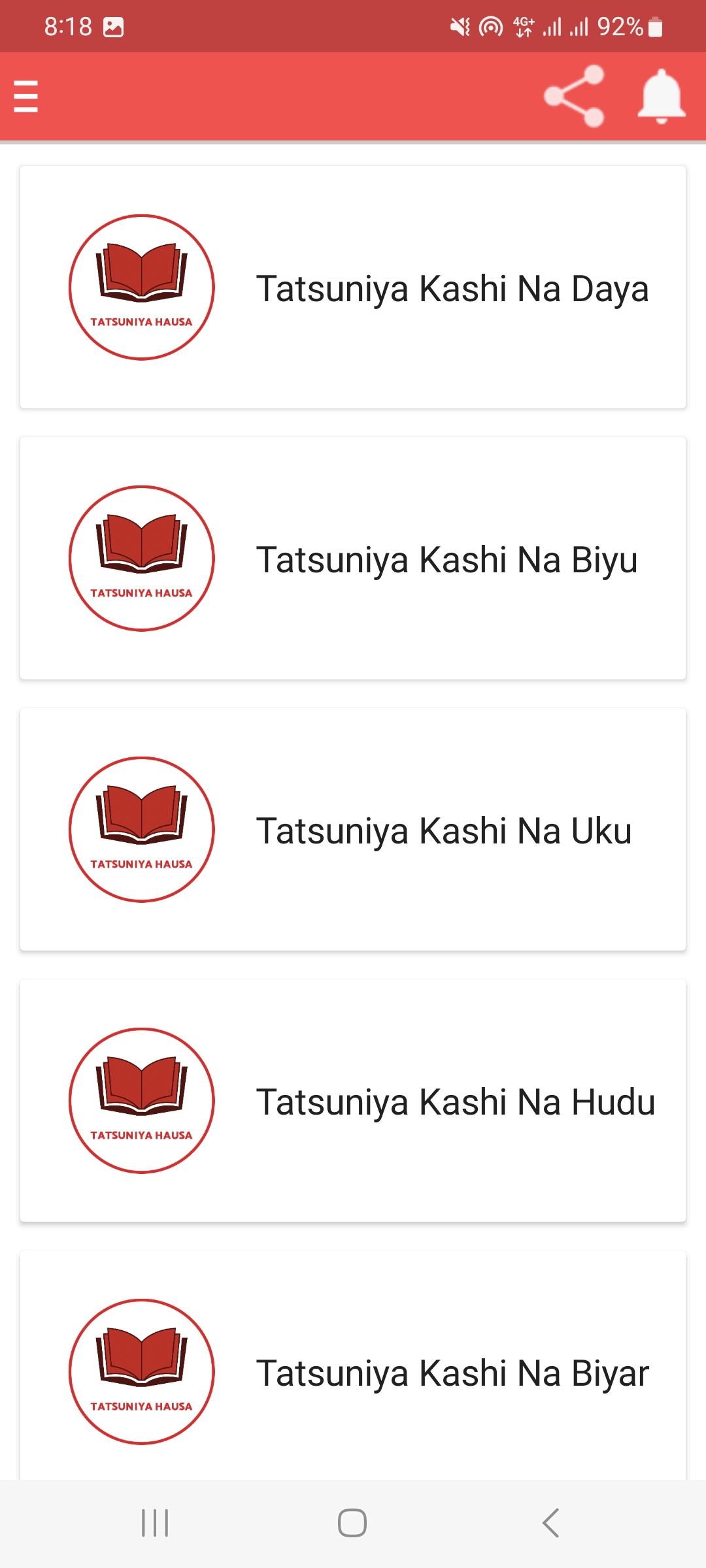Go to the home screen
The height and width of the screenshot is (1568, 706).
pyautogui.click(x=352, y=1523)
